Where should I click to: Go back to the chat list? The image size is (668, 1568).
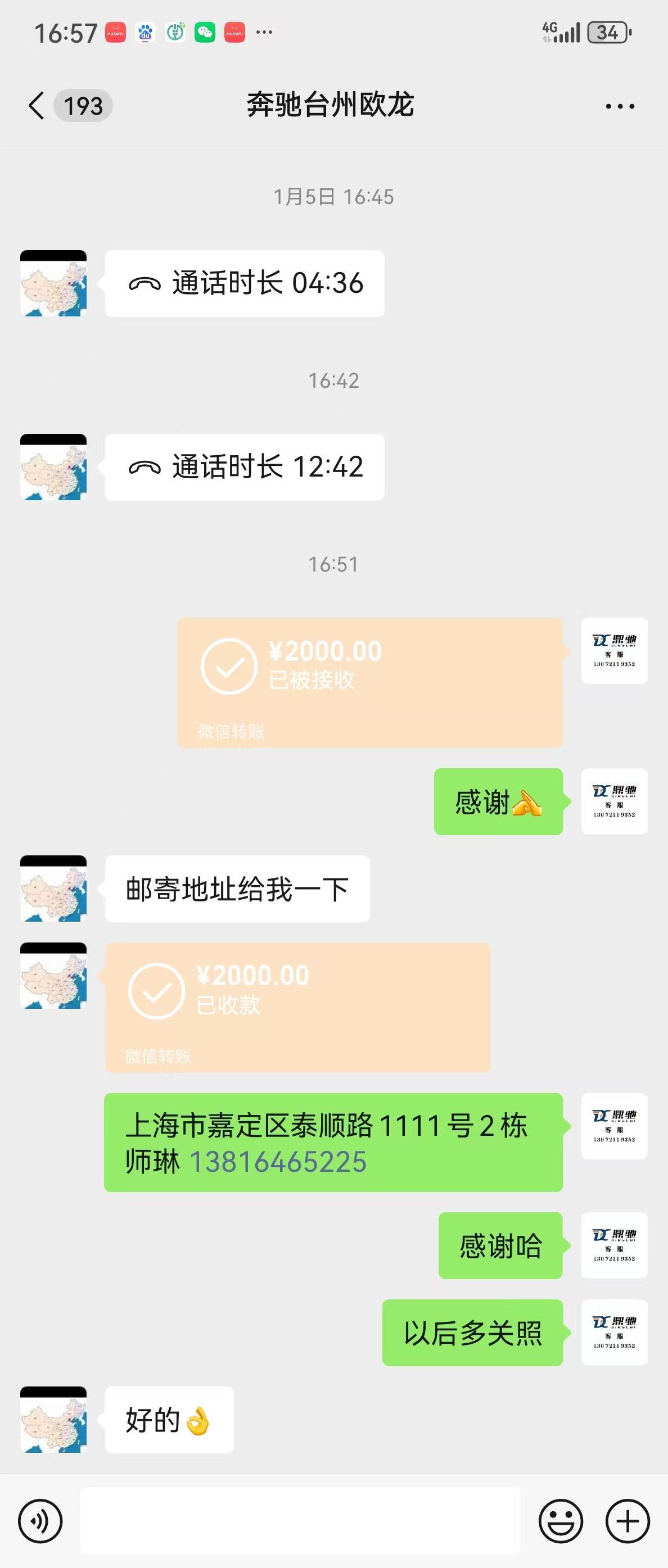37,106
